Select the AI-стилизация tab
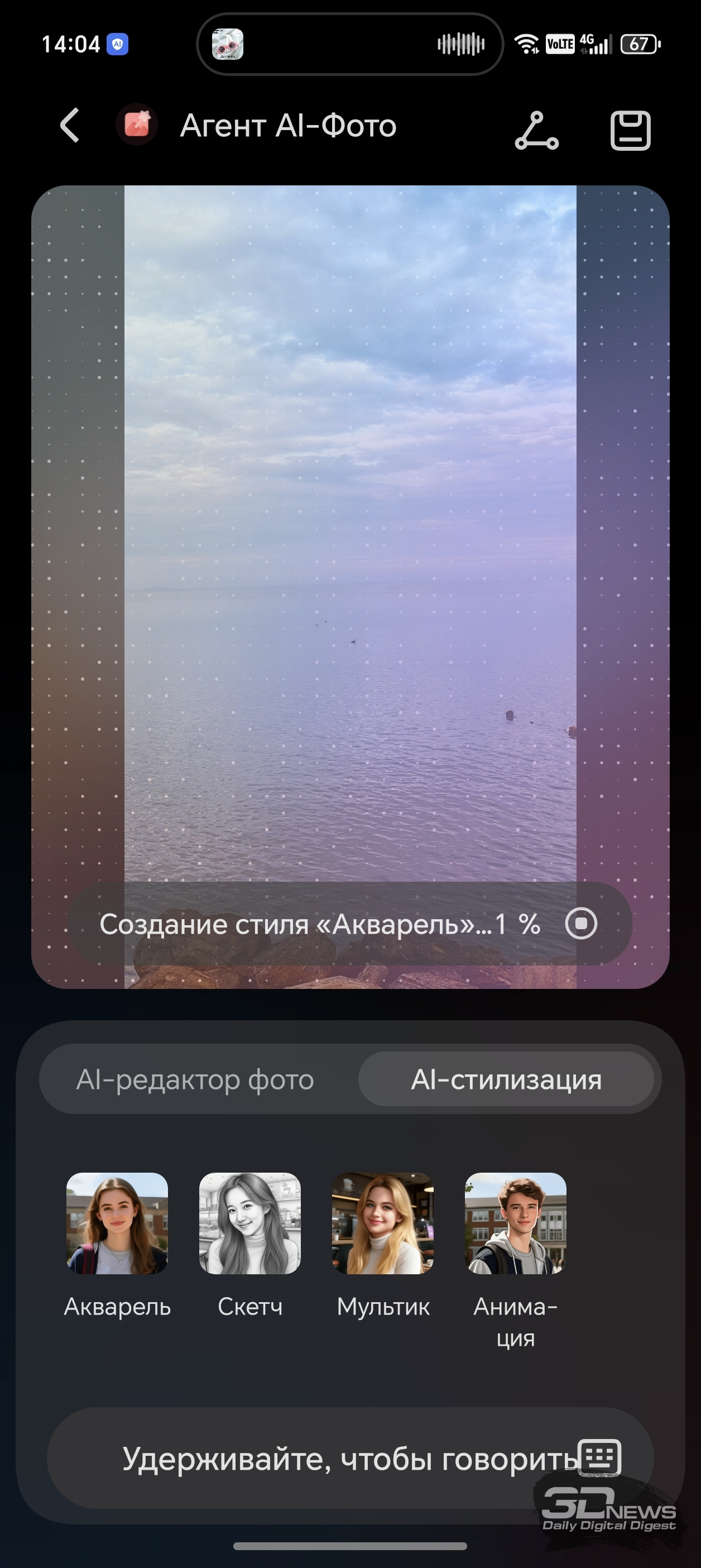This screenshot has width=701, height=1568. click(506, 1080)
